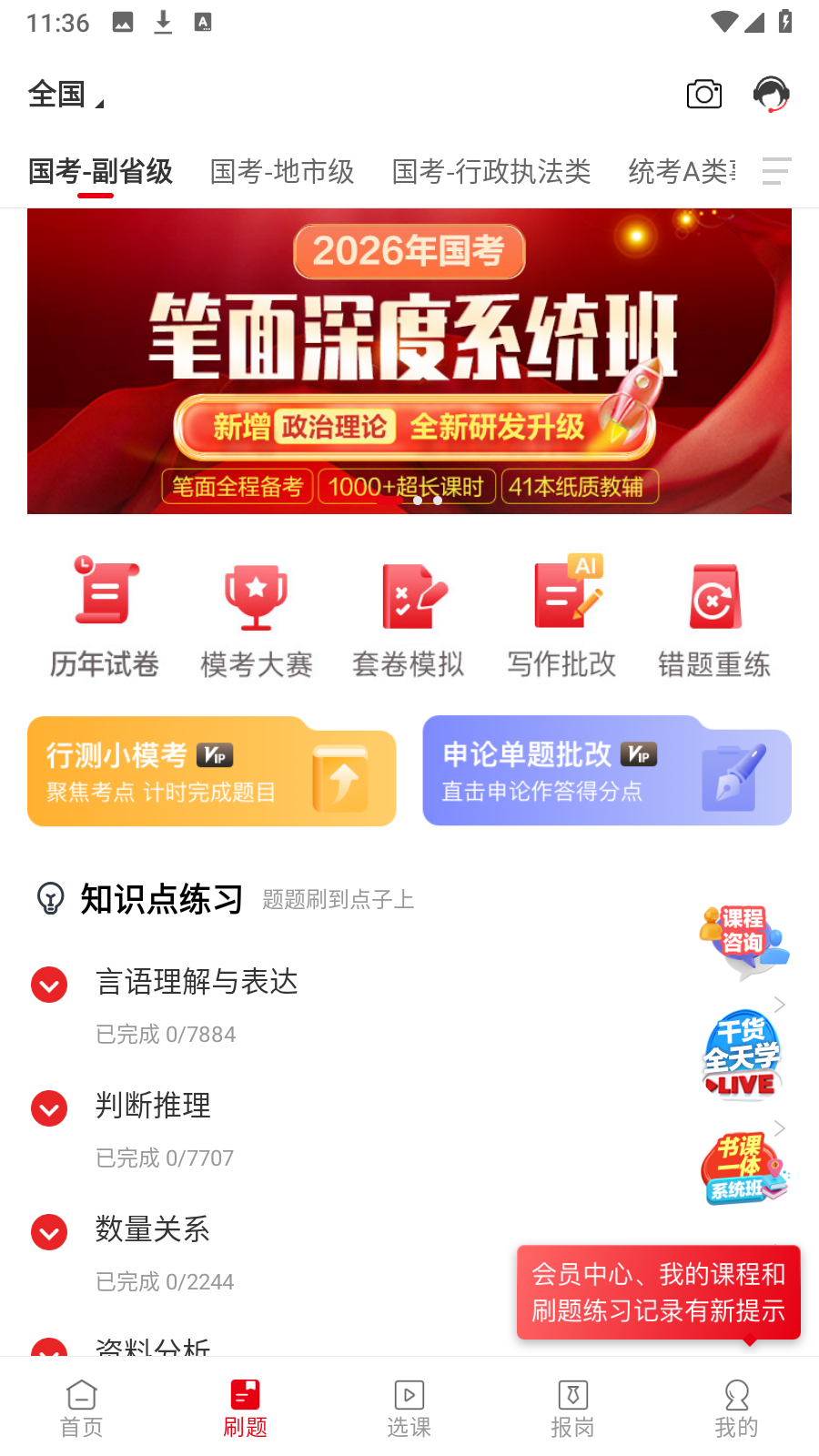Image resolution: width=819 pixels, height=1456 pixels.
Task: Open the 2026年国考 course banner
Action: pyautogui.click(x=409, y=361)
